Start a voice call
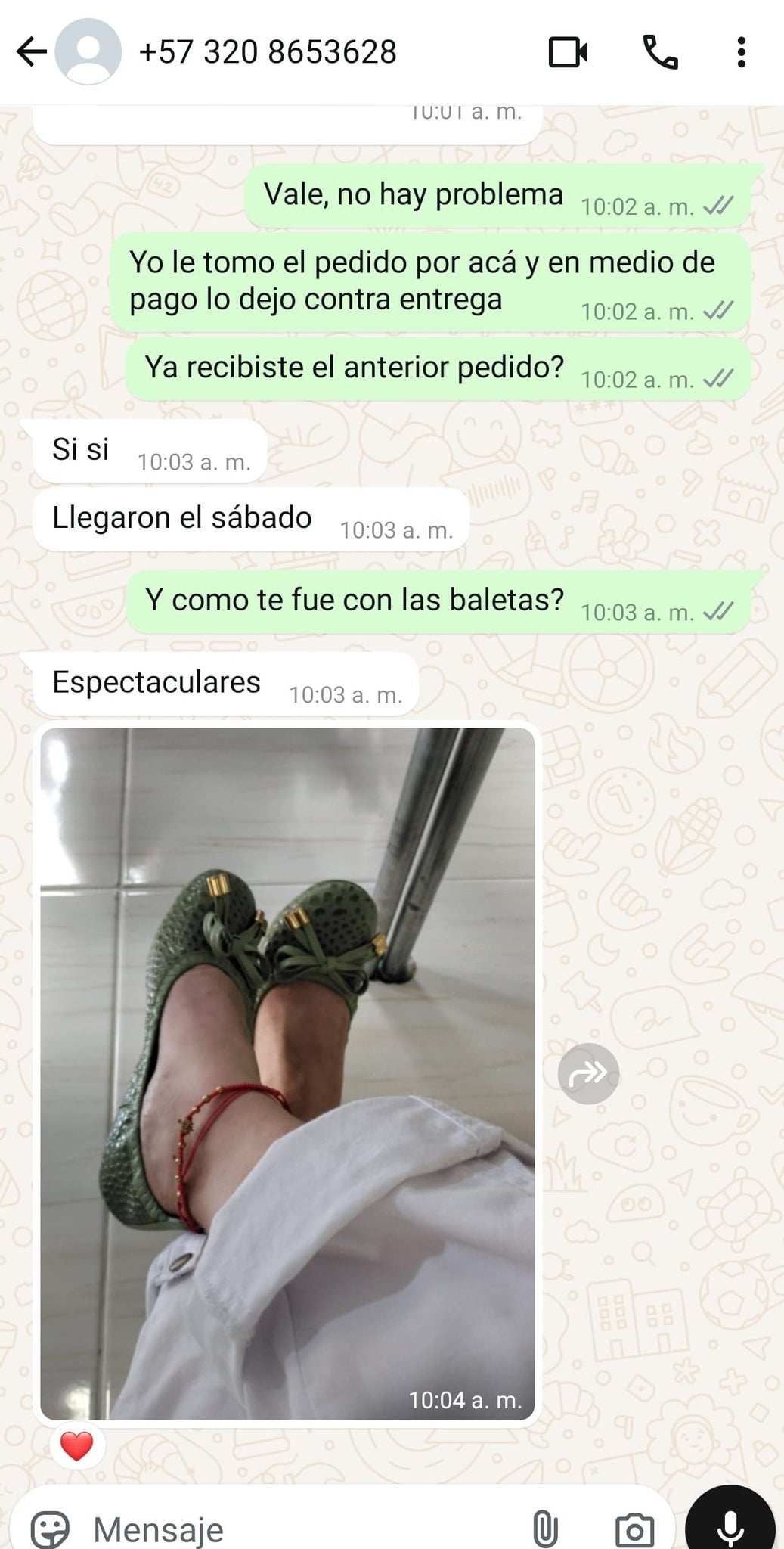784x1549 pixels. [x=660, y=52]
